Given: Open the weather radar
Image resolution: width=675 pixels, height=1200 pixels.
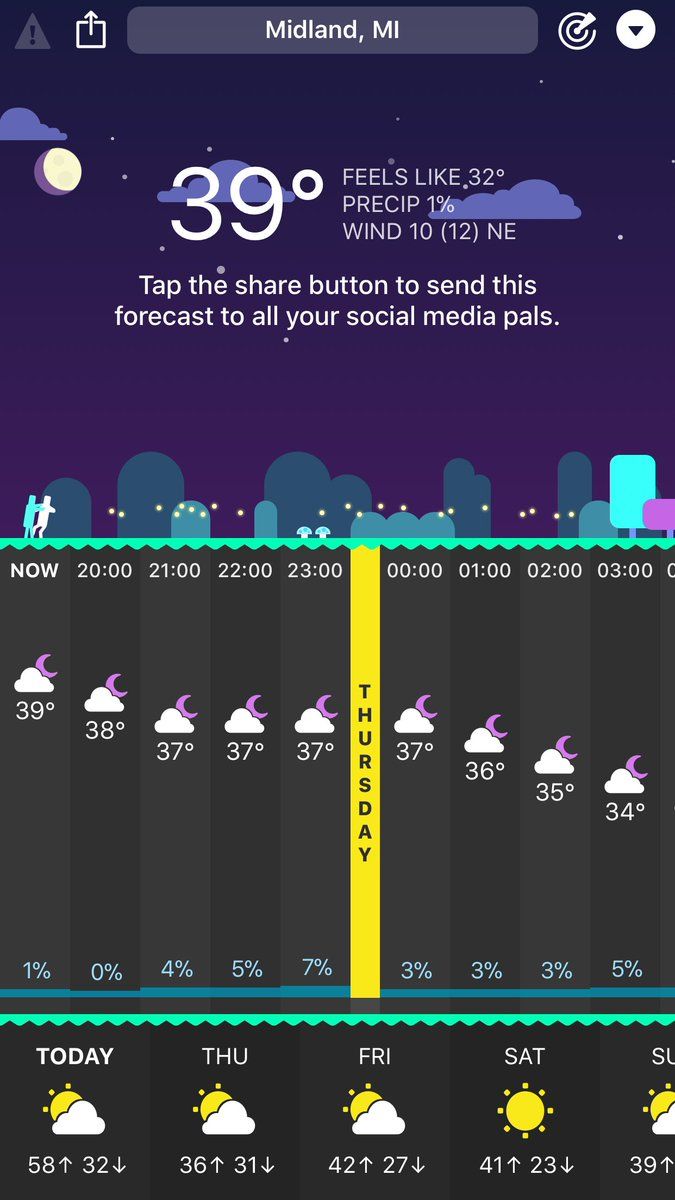Looking at the screenshot, I should pos(577,31).
